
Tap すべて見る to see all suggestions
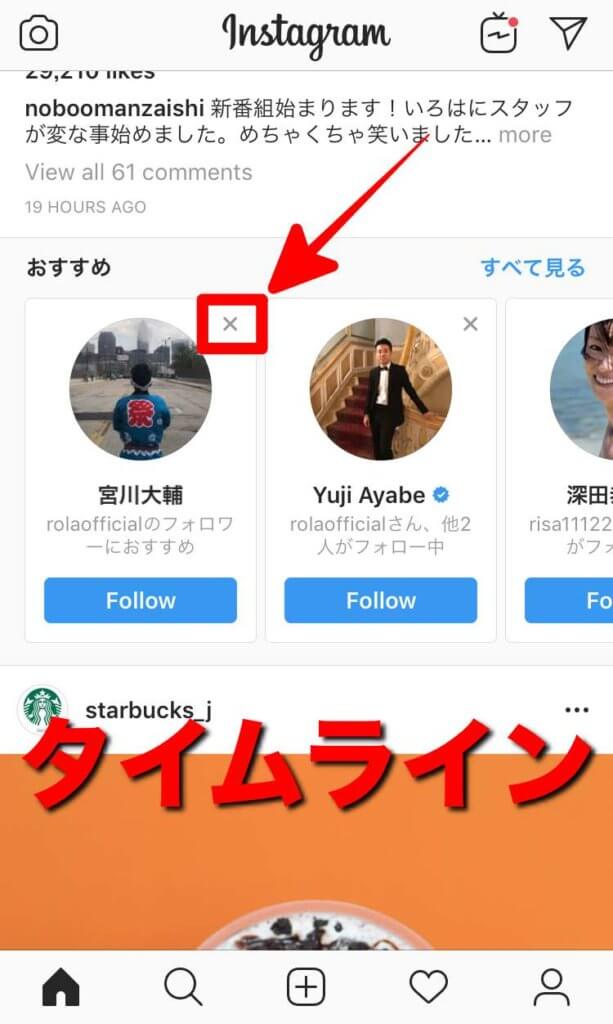(x=532, y=267)
